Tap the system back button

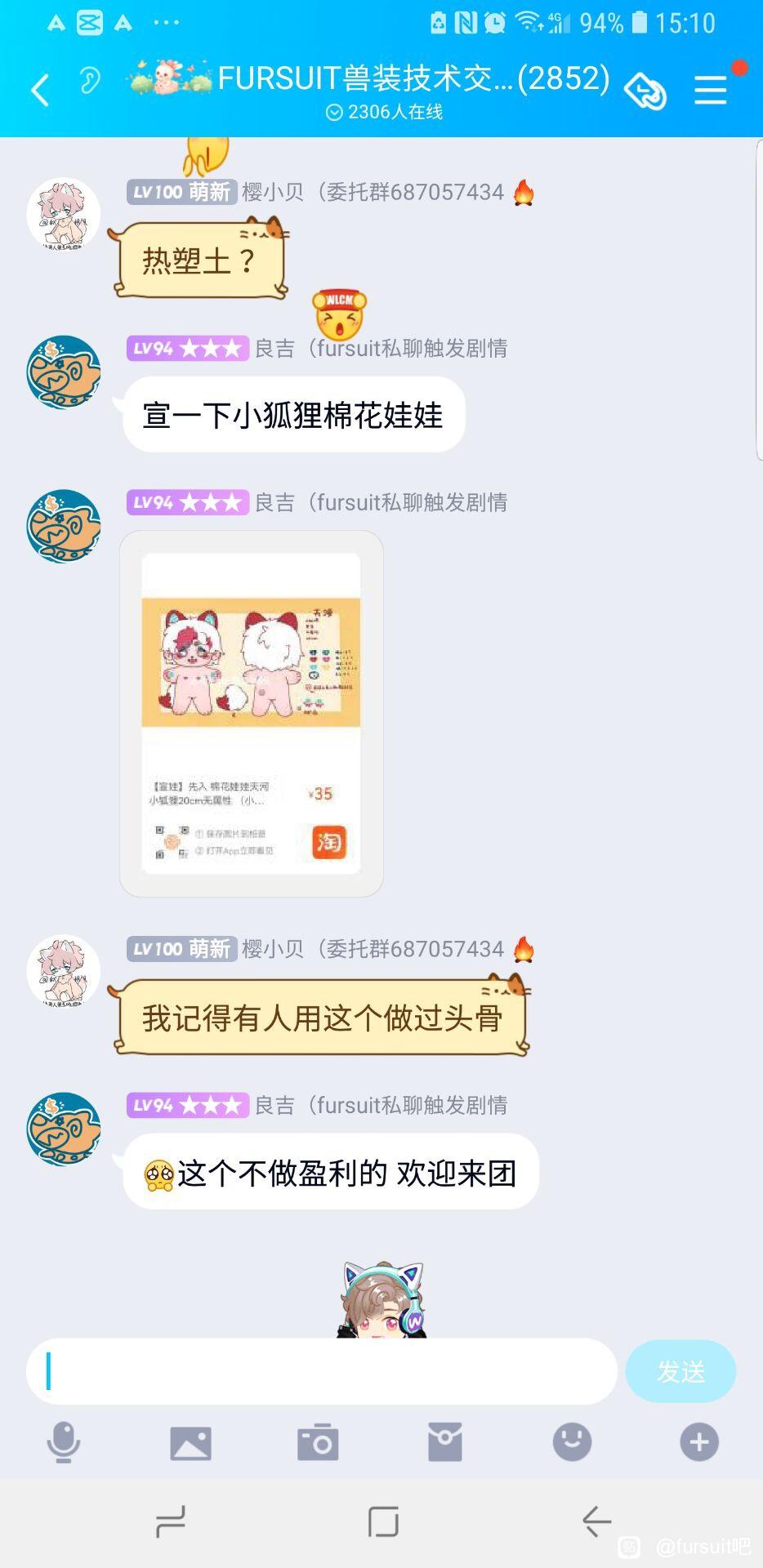coord(596,1521)
